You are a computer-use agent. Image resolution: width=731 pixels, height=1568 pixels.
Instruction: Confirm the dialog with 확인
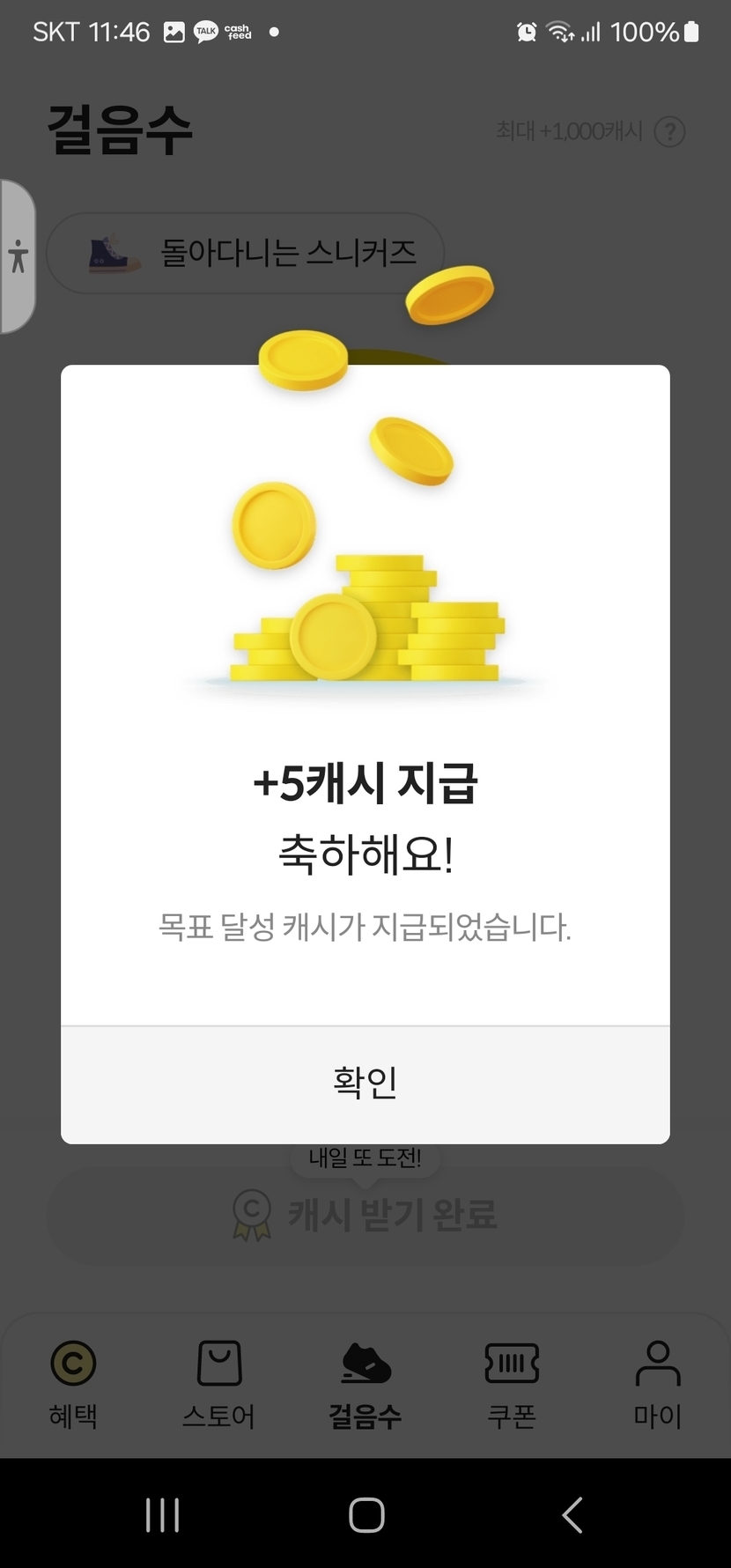pyautogui.click(x=365, y=1084)
